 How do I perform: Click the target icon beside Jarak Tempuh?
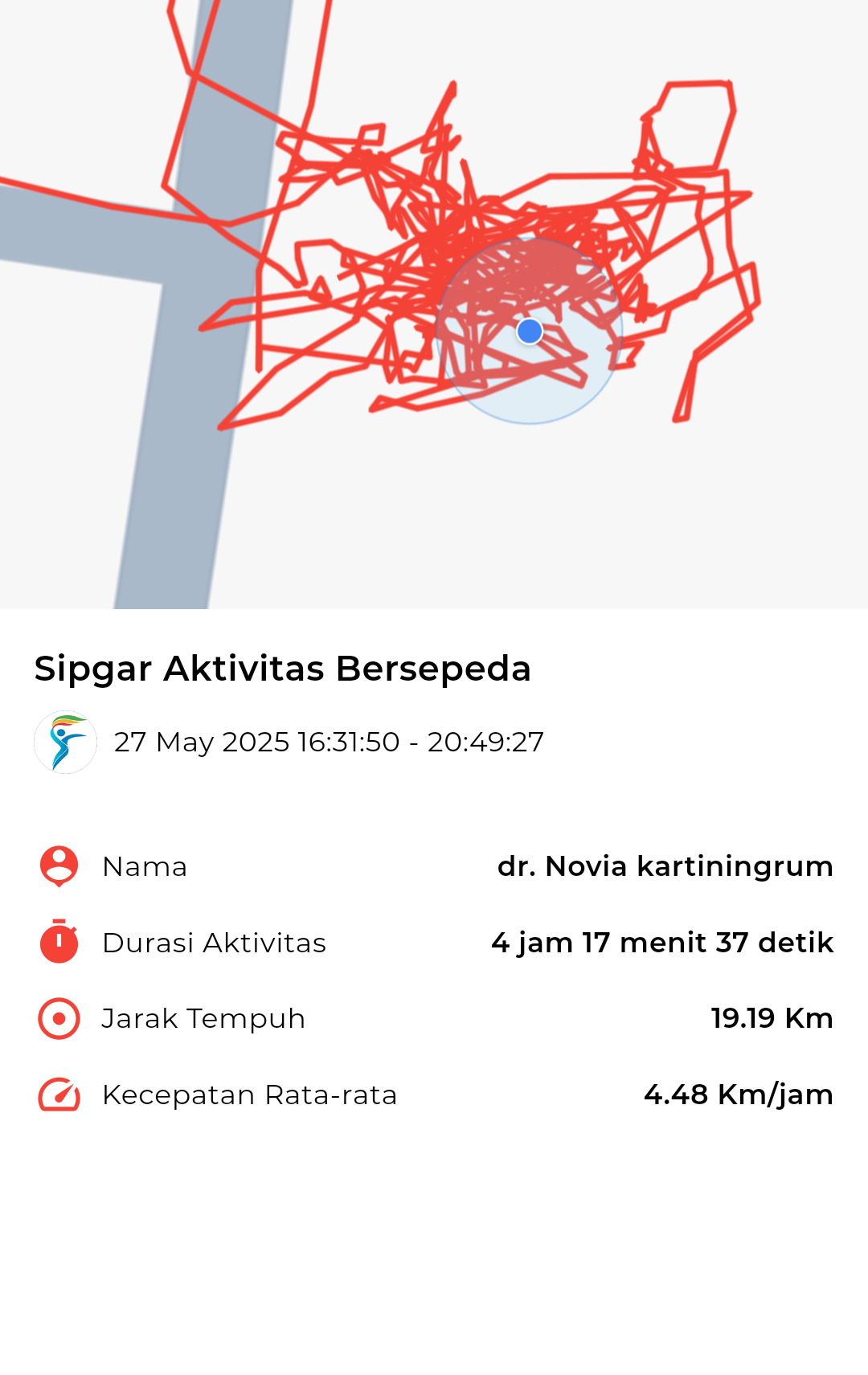click(x=57, y=1018)
